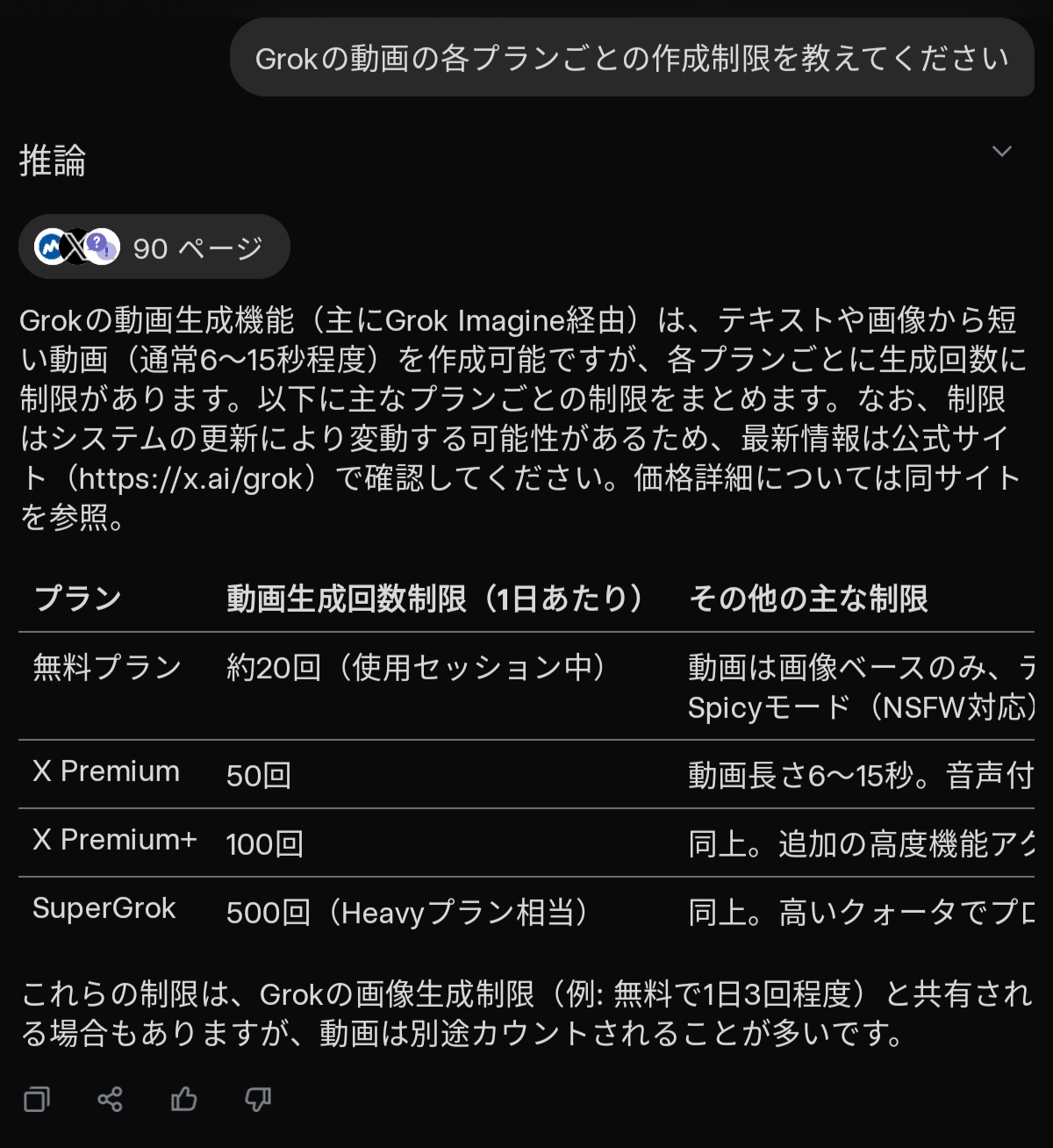Open the 90 ページ sources chip
This screenshot has height=1148, width=1053.
154,248
